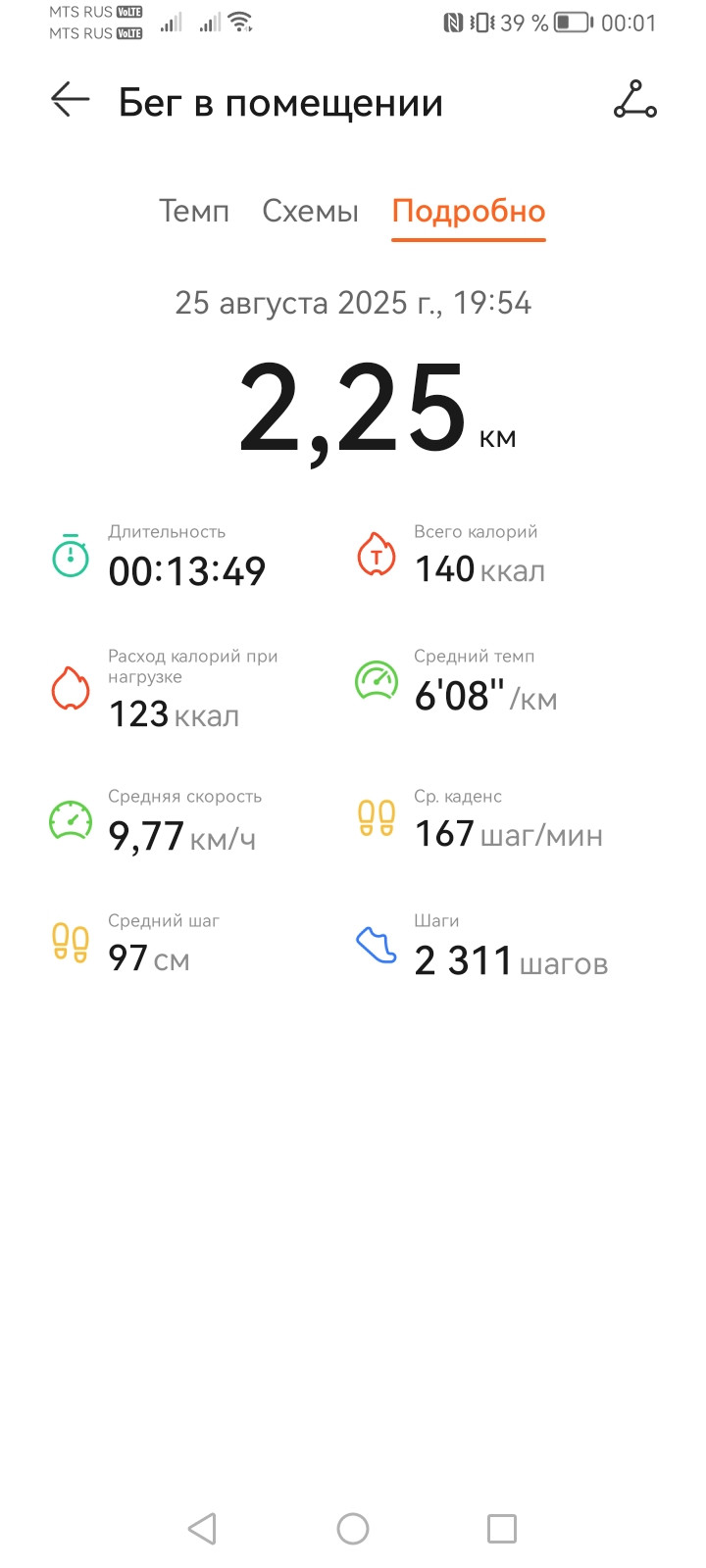Open the route share icon
This screenshot has width=706, height=1568.
[x=635, y=100]
